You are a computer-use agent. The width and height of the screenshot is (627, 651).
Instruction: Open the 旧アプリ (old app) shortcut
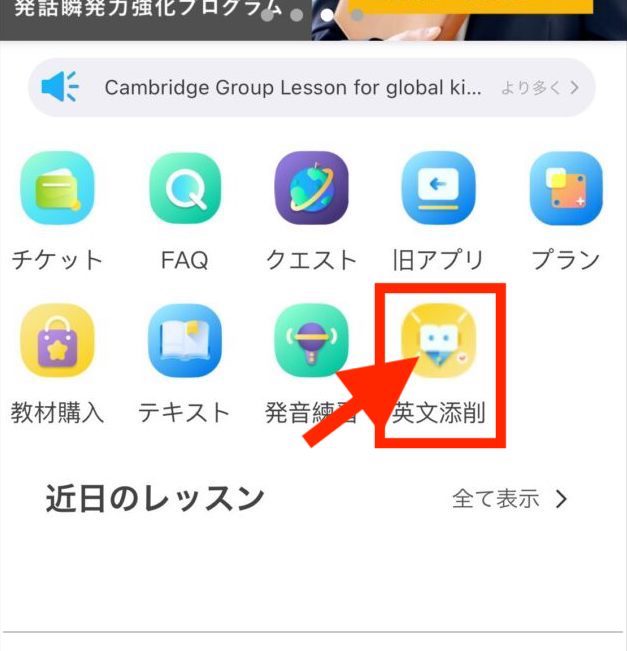click(x=438, y=190)
